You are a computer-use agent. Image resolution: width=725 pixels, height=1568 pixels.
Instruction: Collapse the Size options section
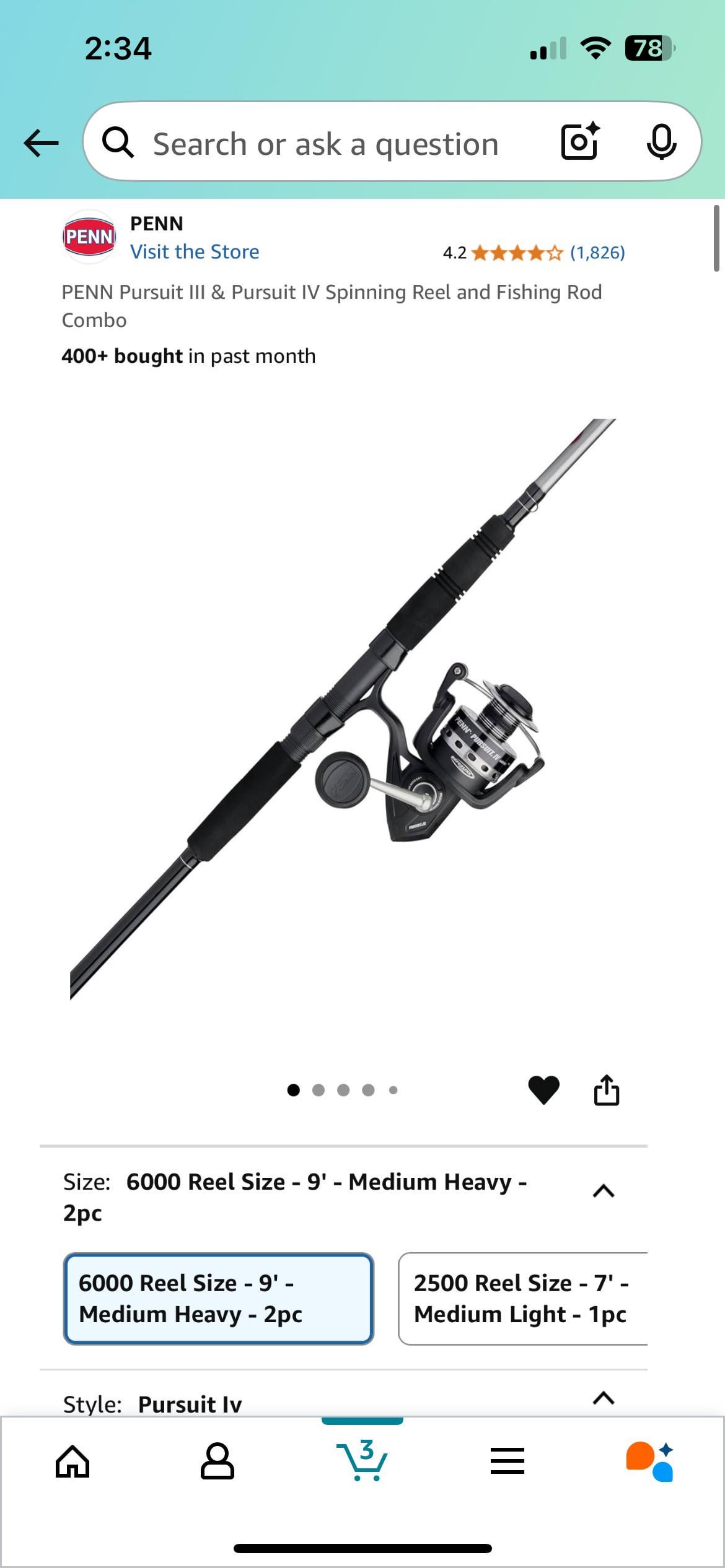tap(604, 1190)
